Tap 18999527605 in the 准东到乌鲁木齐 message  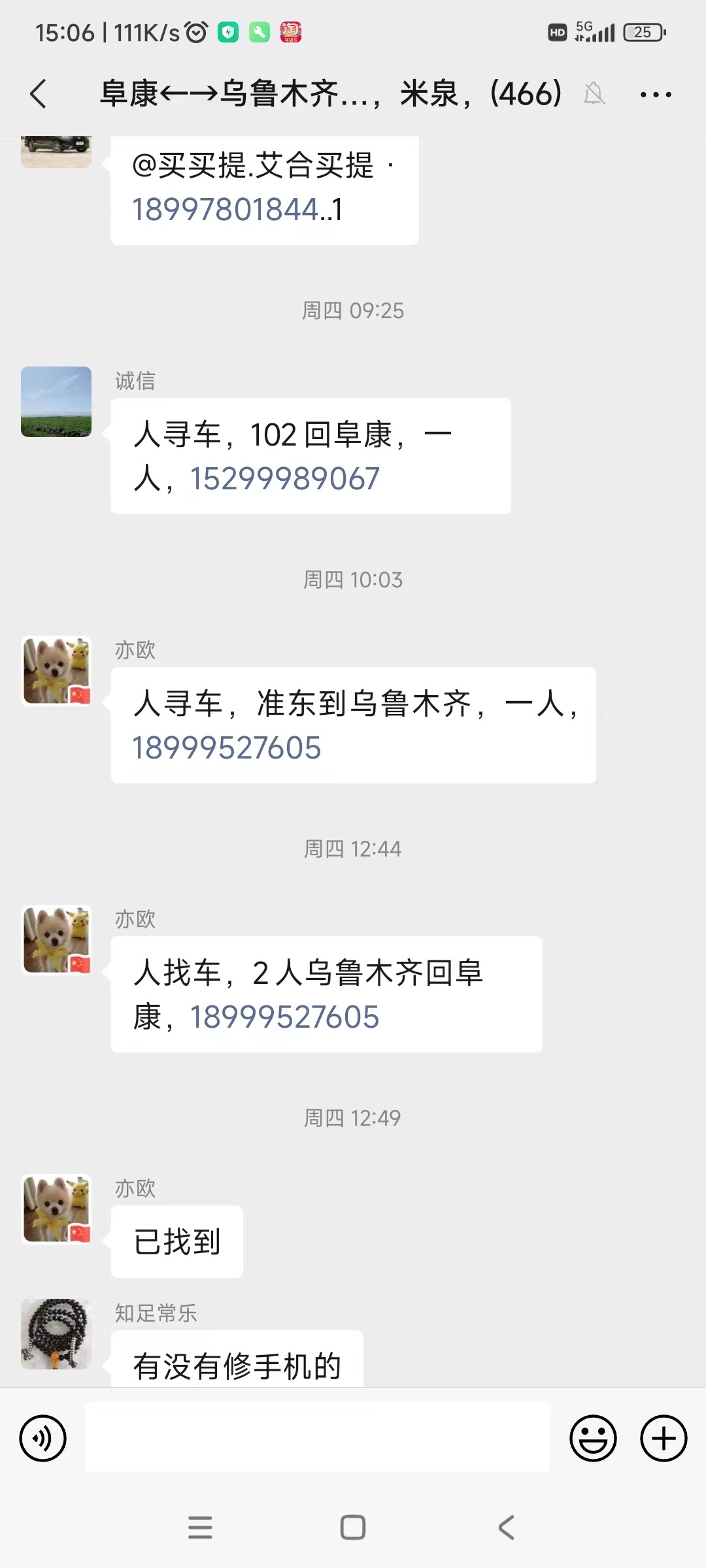(x=227, y=748)
